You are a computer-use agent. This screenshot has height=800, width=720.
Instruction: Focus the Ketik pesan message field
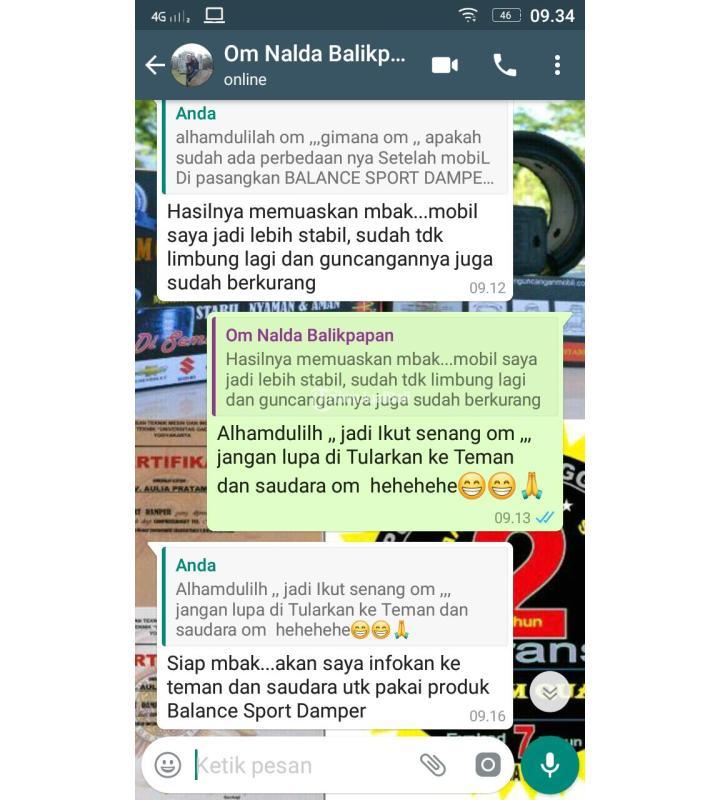pyautogui.click(x=300, y=765)
